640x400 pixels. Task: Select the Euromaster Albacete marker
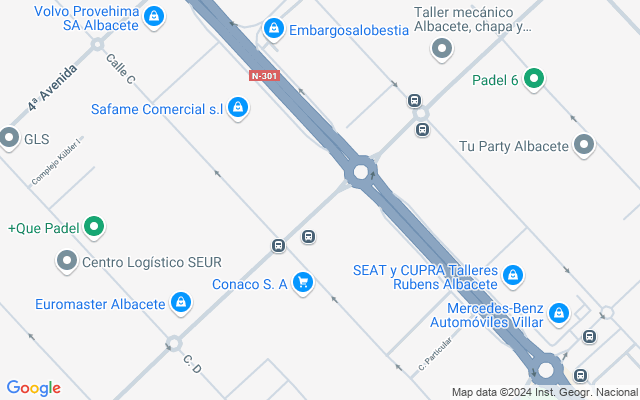(x=181, y=302)
